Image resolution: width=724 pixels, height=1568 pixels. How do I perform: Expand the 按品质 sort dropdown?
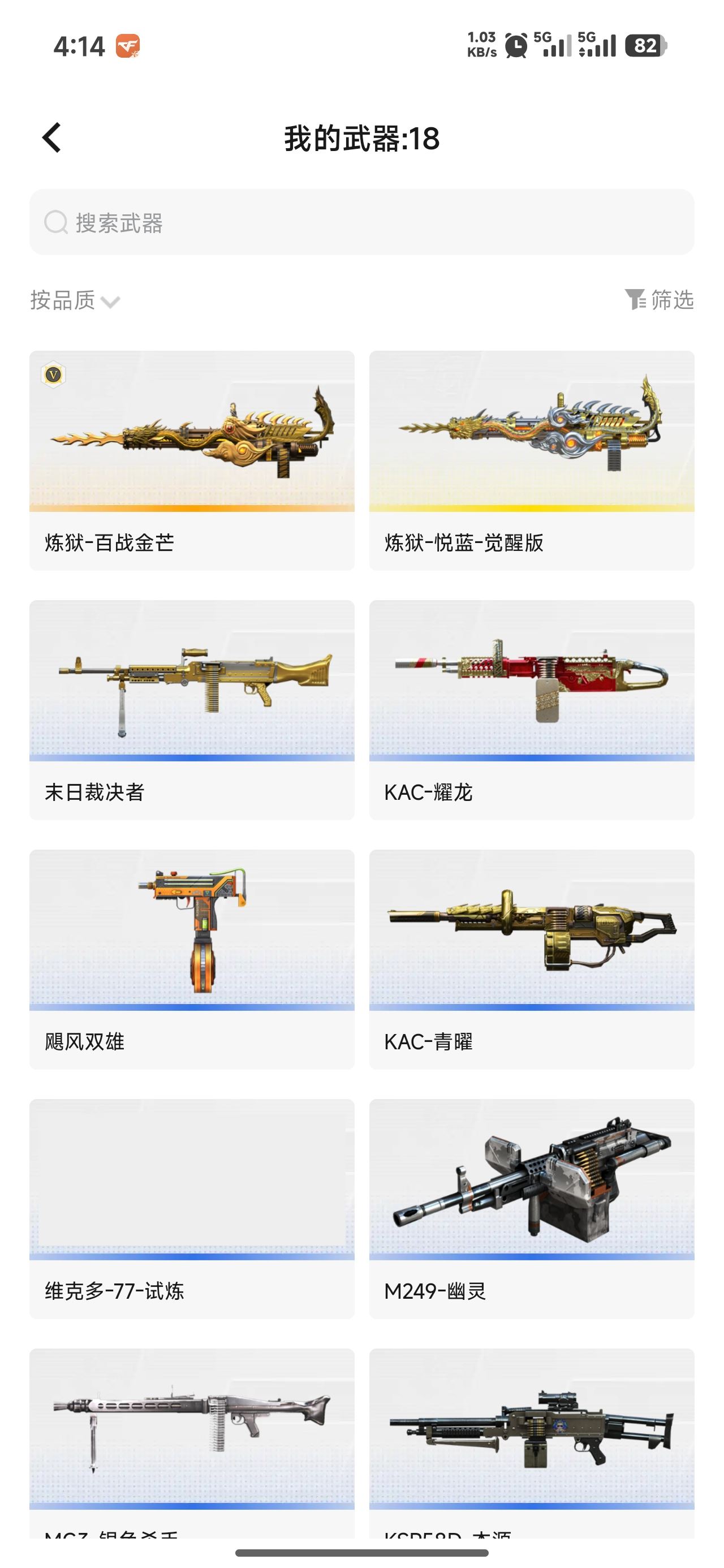(x=75, y=300)
